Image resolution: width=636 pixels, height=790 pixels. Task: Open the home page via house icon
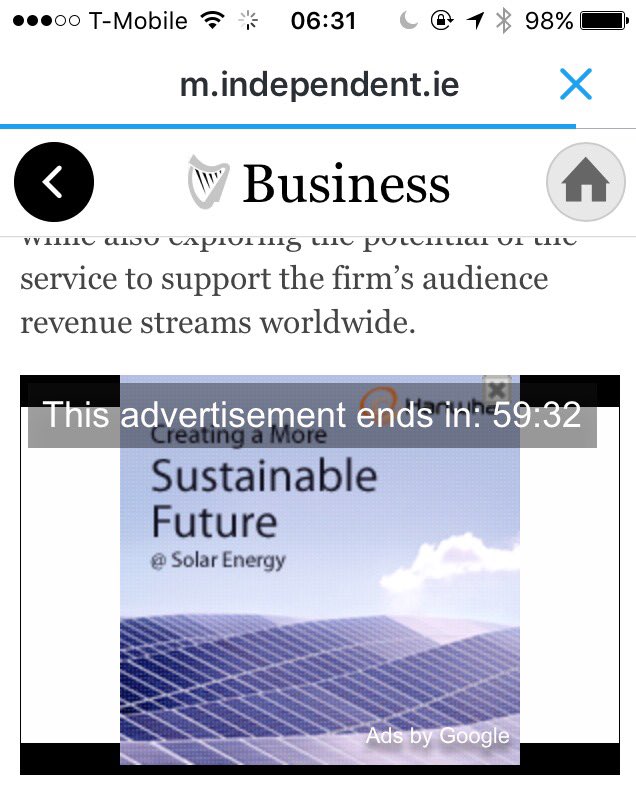pos(586,182)
